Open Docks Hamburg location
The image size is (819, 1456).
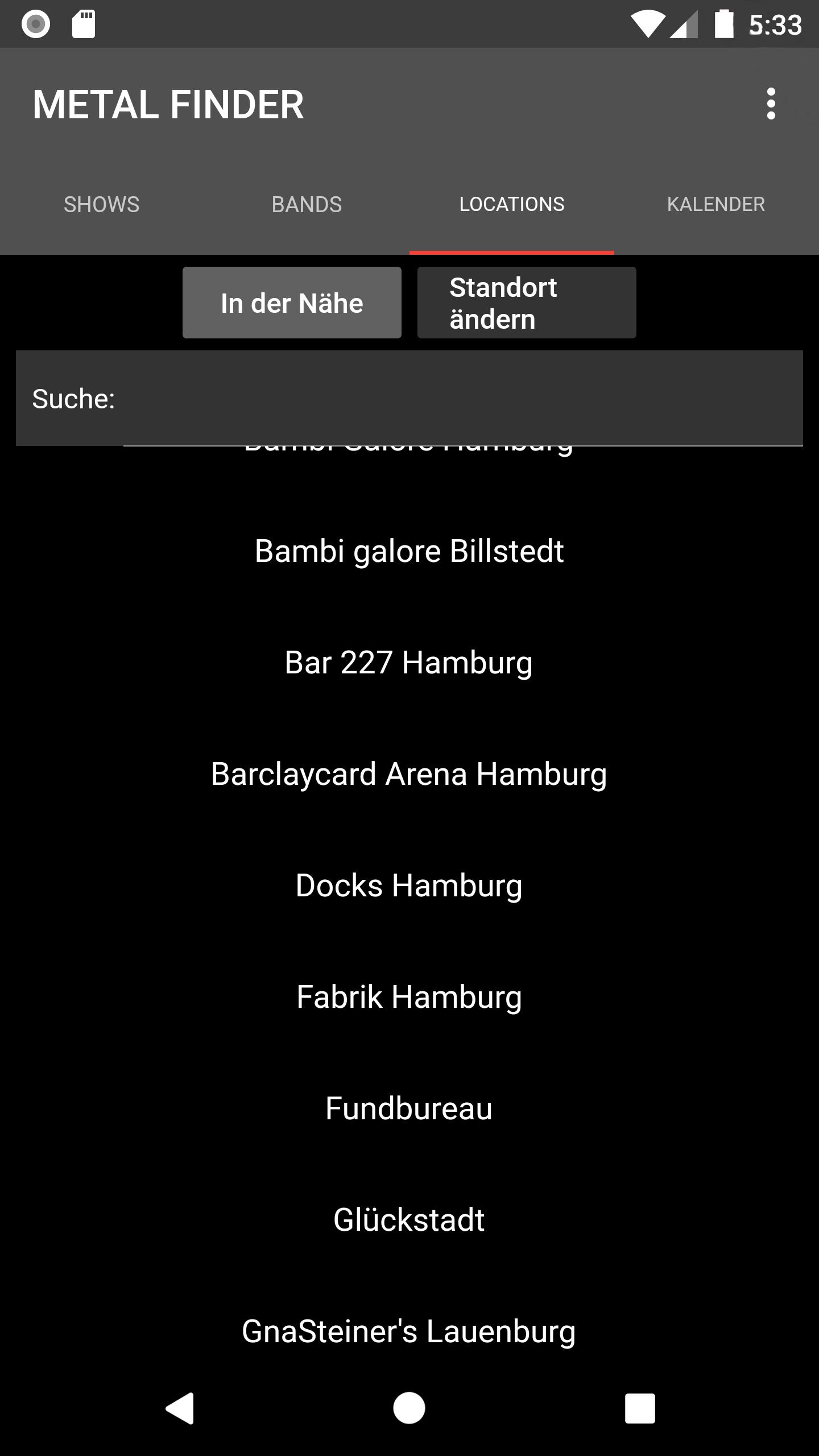[409, 886]
